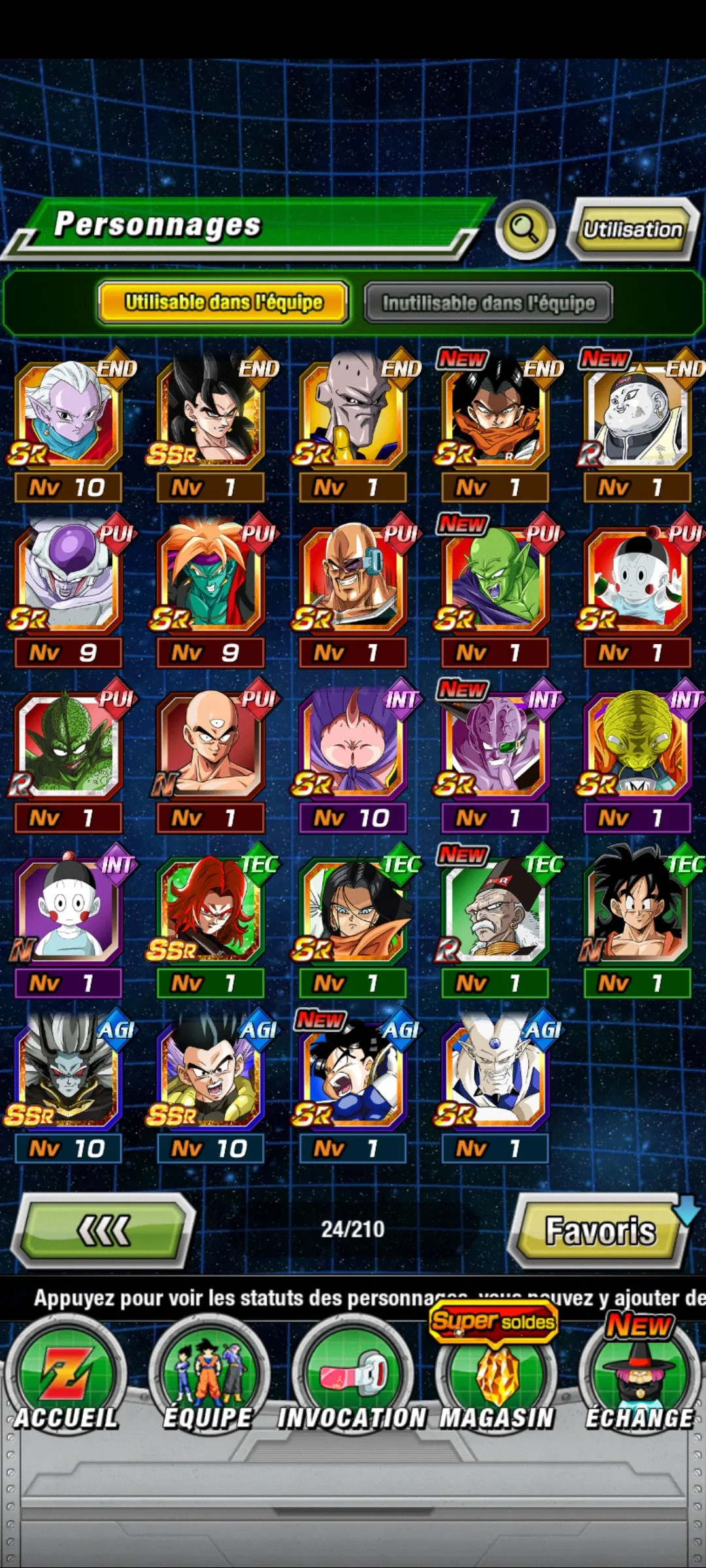The height and width of the screenshot is (1568, 706).
Task: Open the ÉCHANGE section
Action: 639,1379
